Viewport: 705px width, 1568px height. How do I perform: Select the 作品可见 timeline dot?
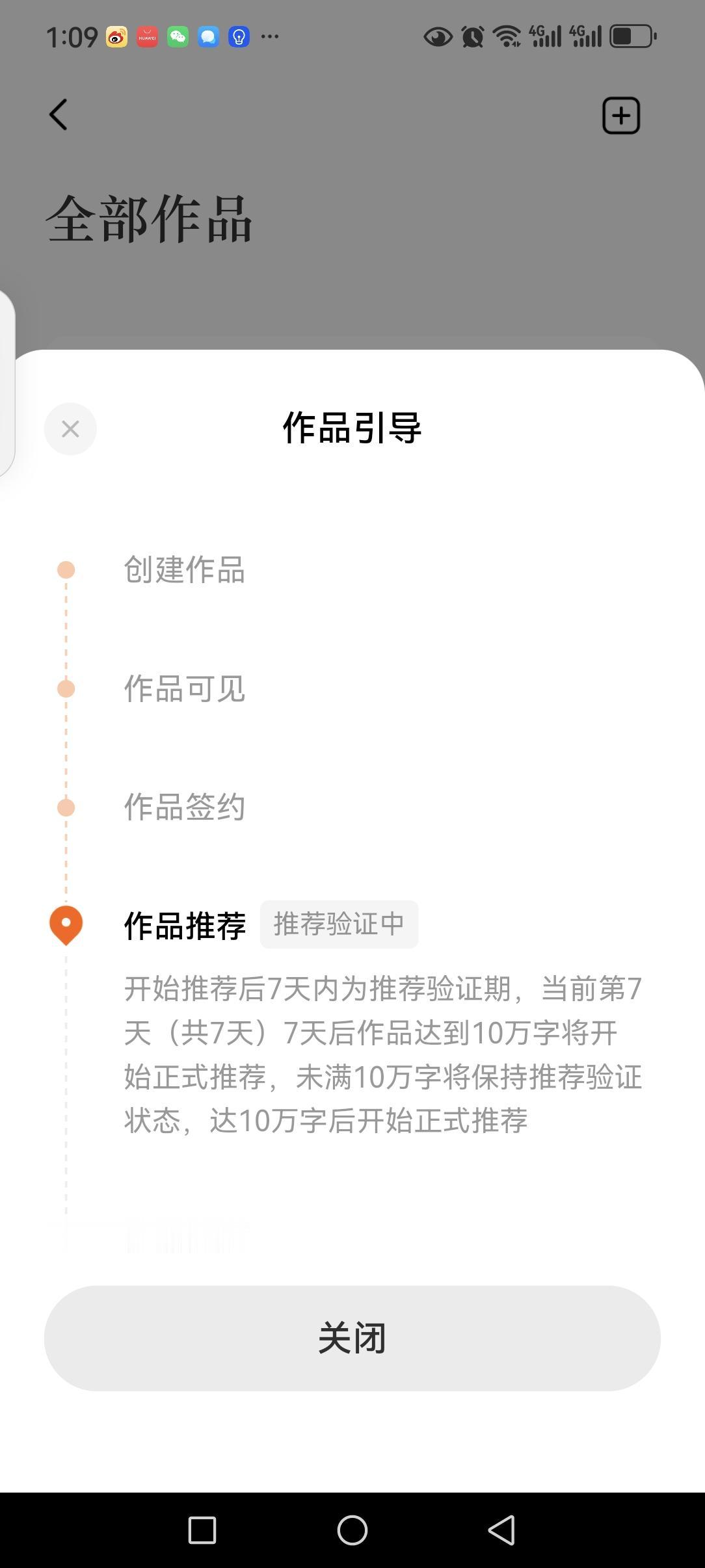[x=64, y=689]
